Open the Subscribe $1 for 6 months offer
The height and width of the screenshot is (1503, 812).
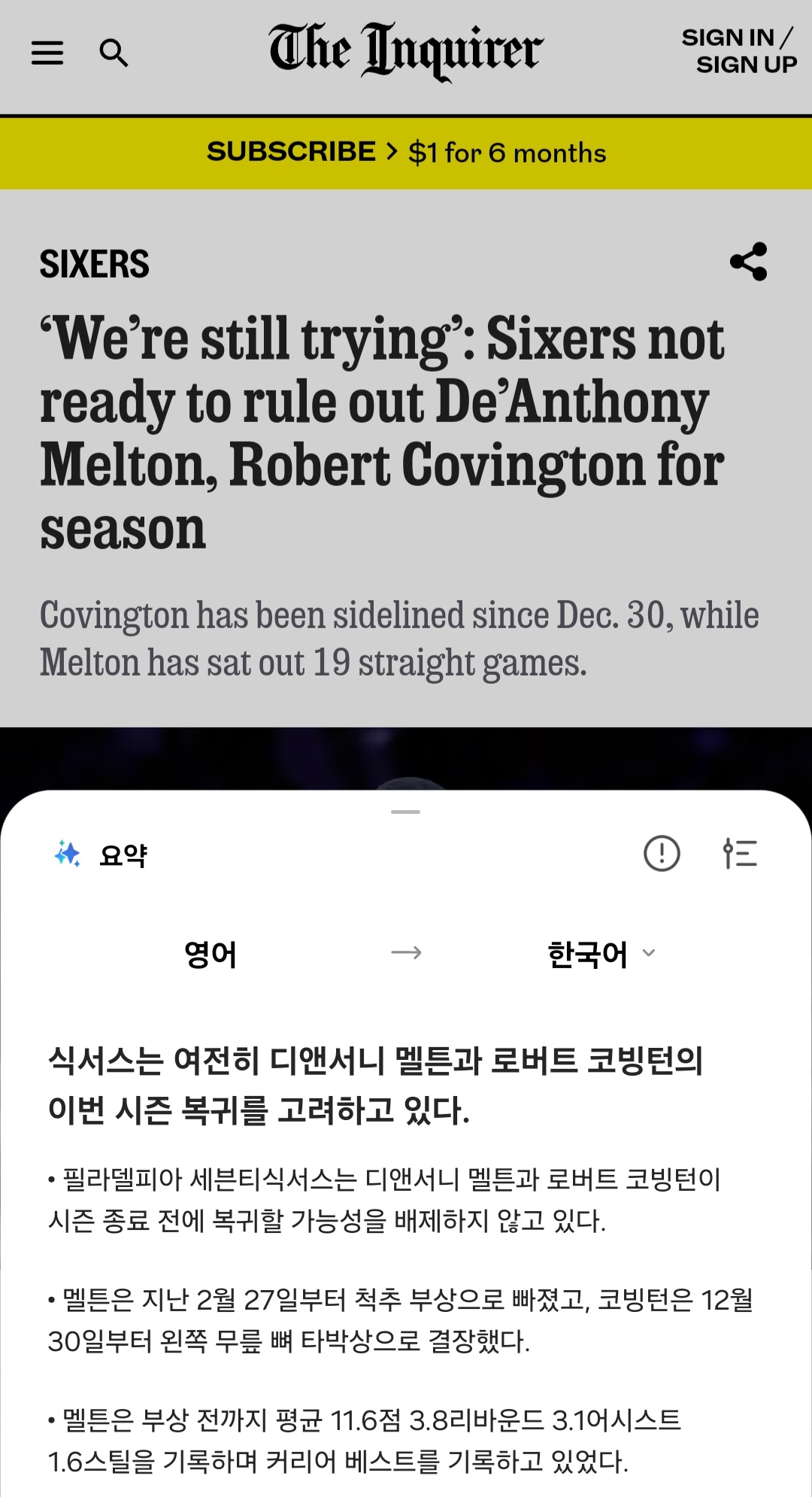[406, 153]
